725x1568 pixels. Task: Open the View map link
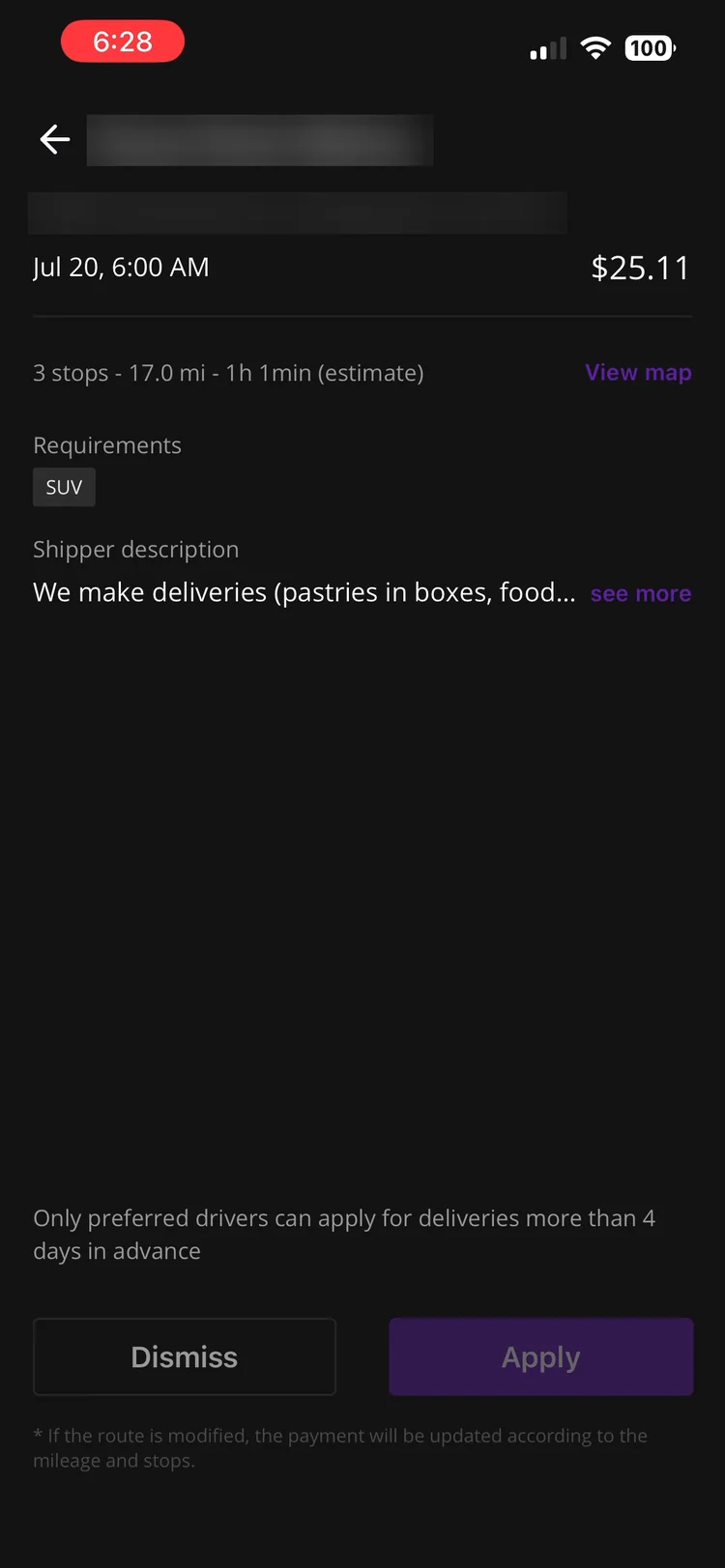pos(638,373)
